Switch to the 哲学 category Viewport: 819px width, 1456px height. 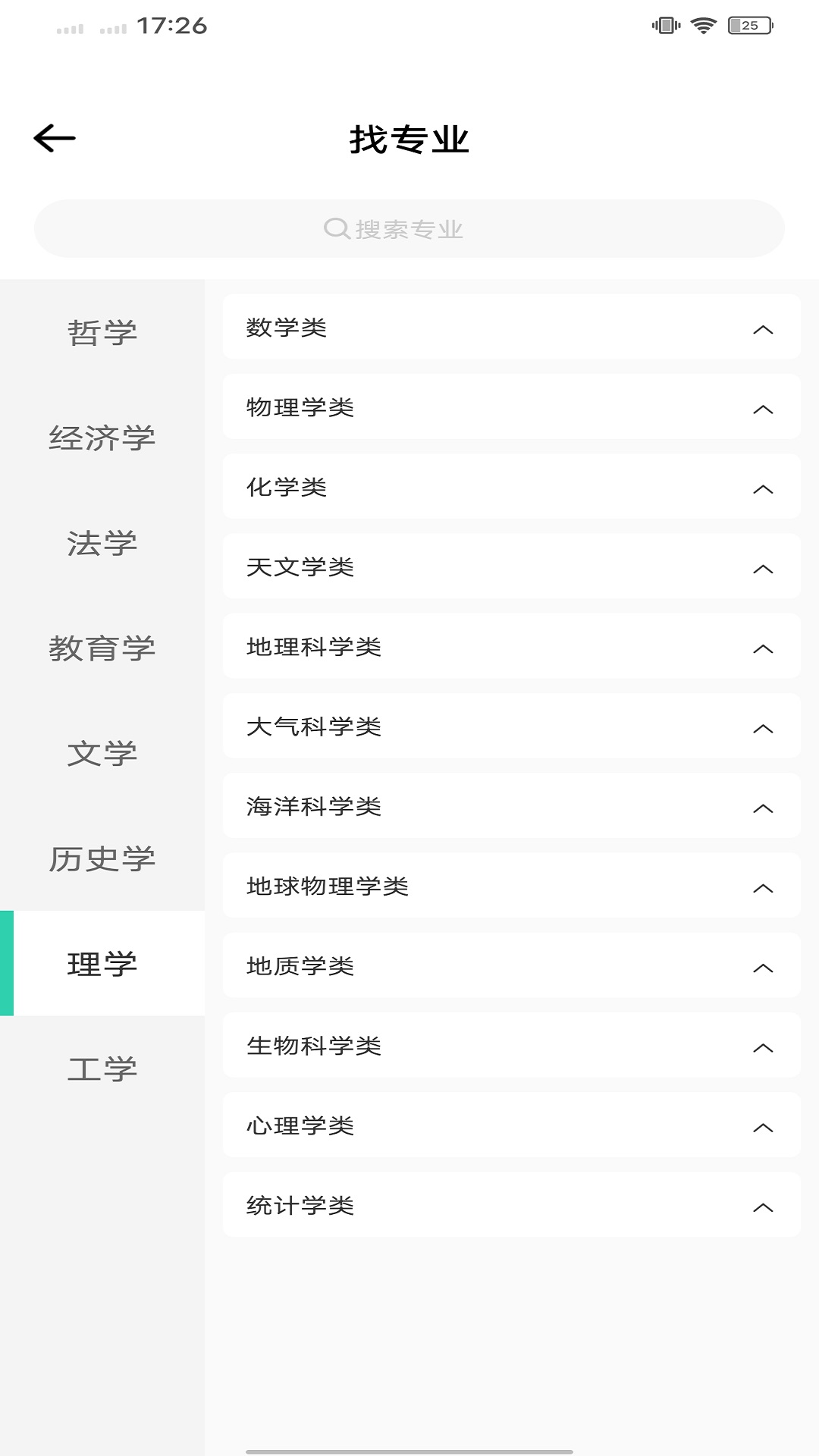click(x=102, y=332)
